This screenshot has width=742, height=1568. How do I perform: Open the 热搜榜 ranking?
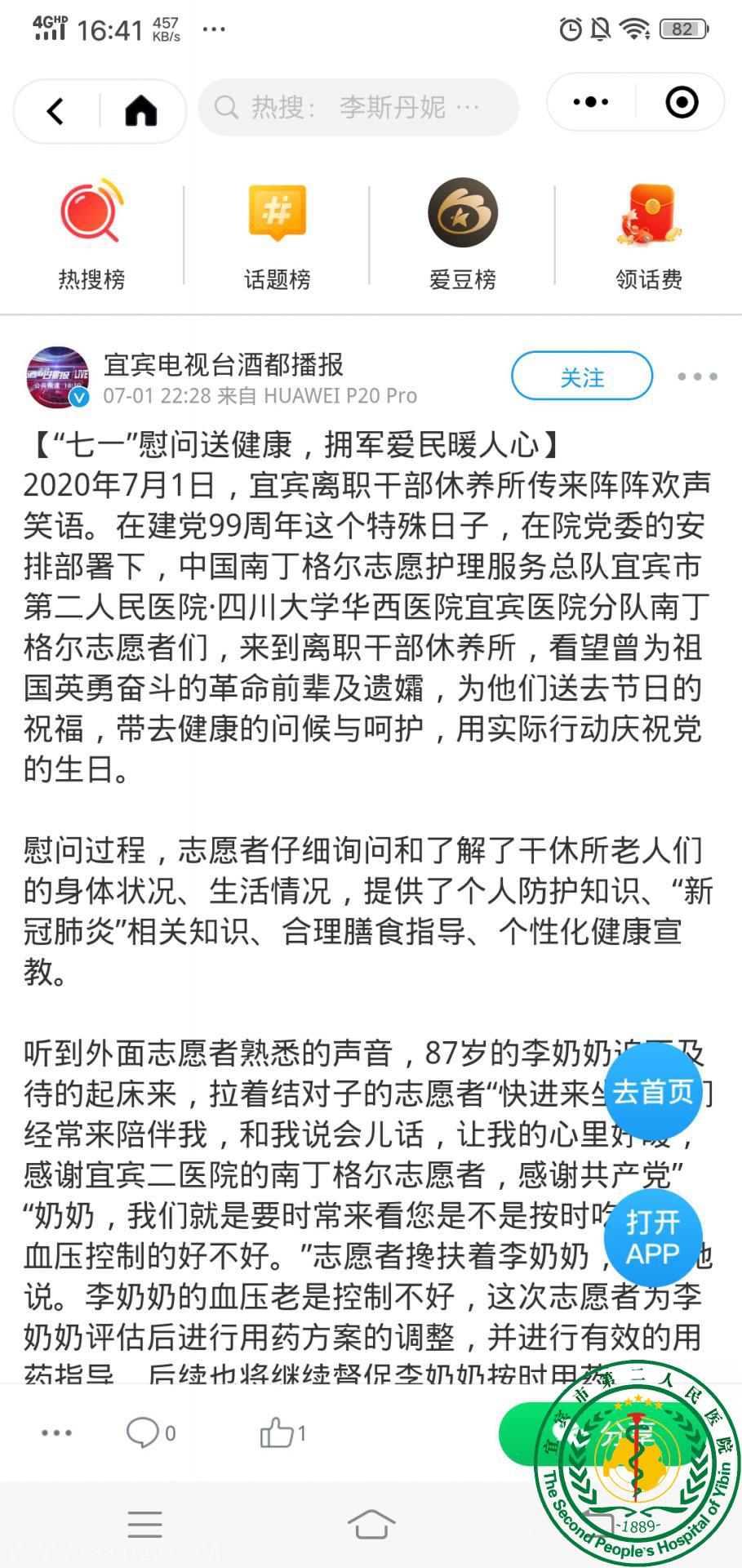pos(91,234)
